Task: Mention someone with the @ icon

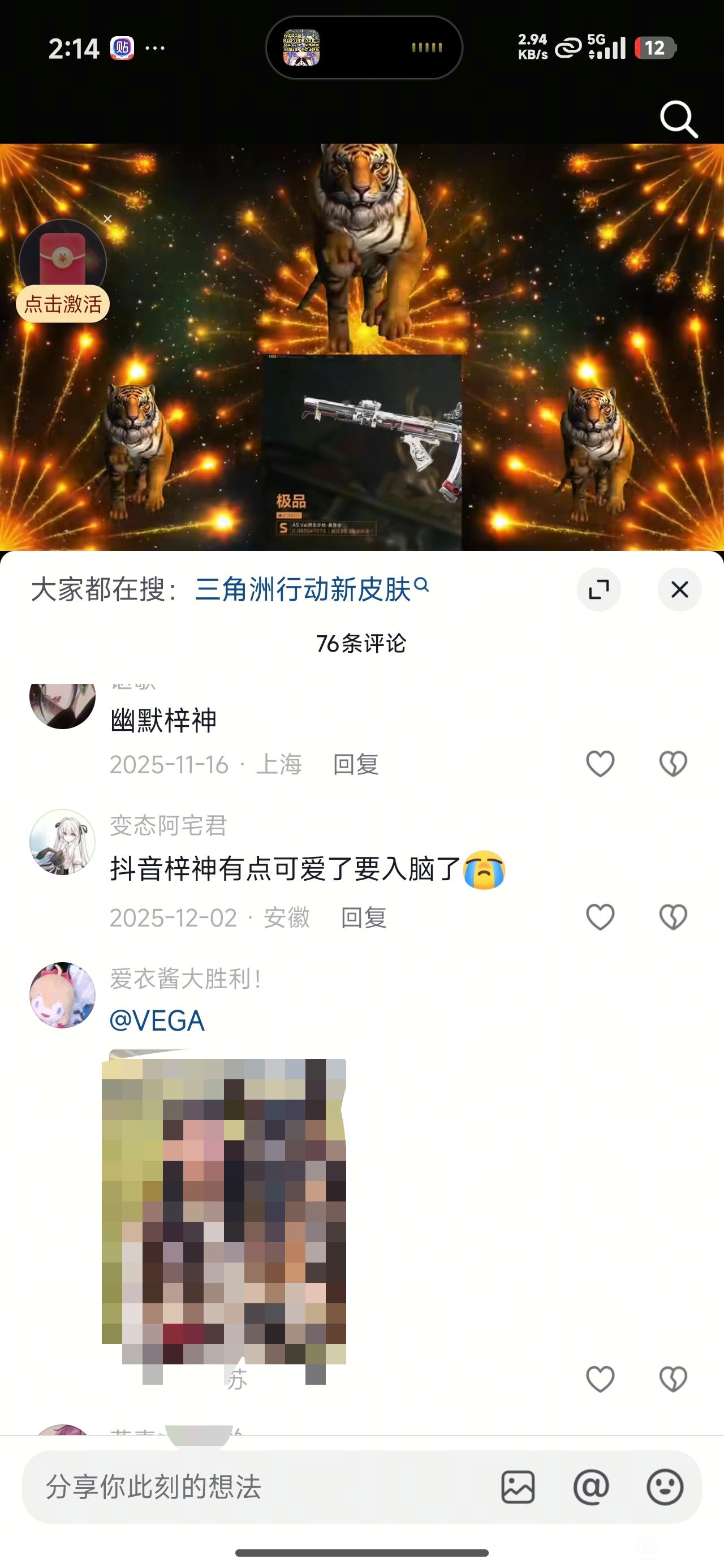Action: click(591, 1487)
